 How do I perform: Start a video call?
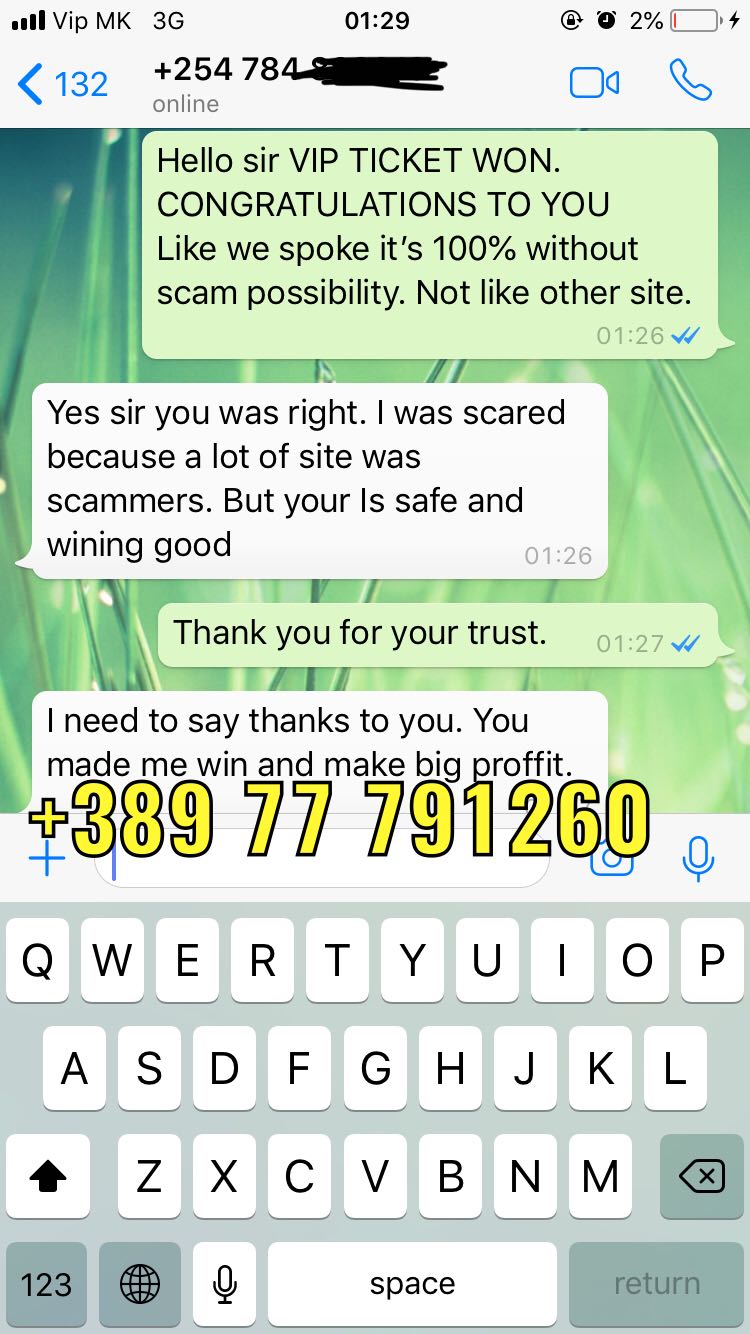tap(595, 83)
